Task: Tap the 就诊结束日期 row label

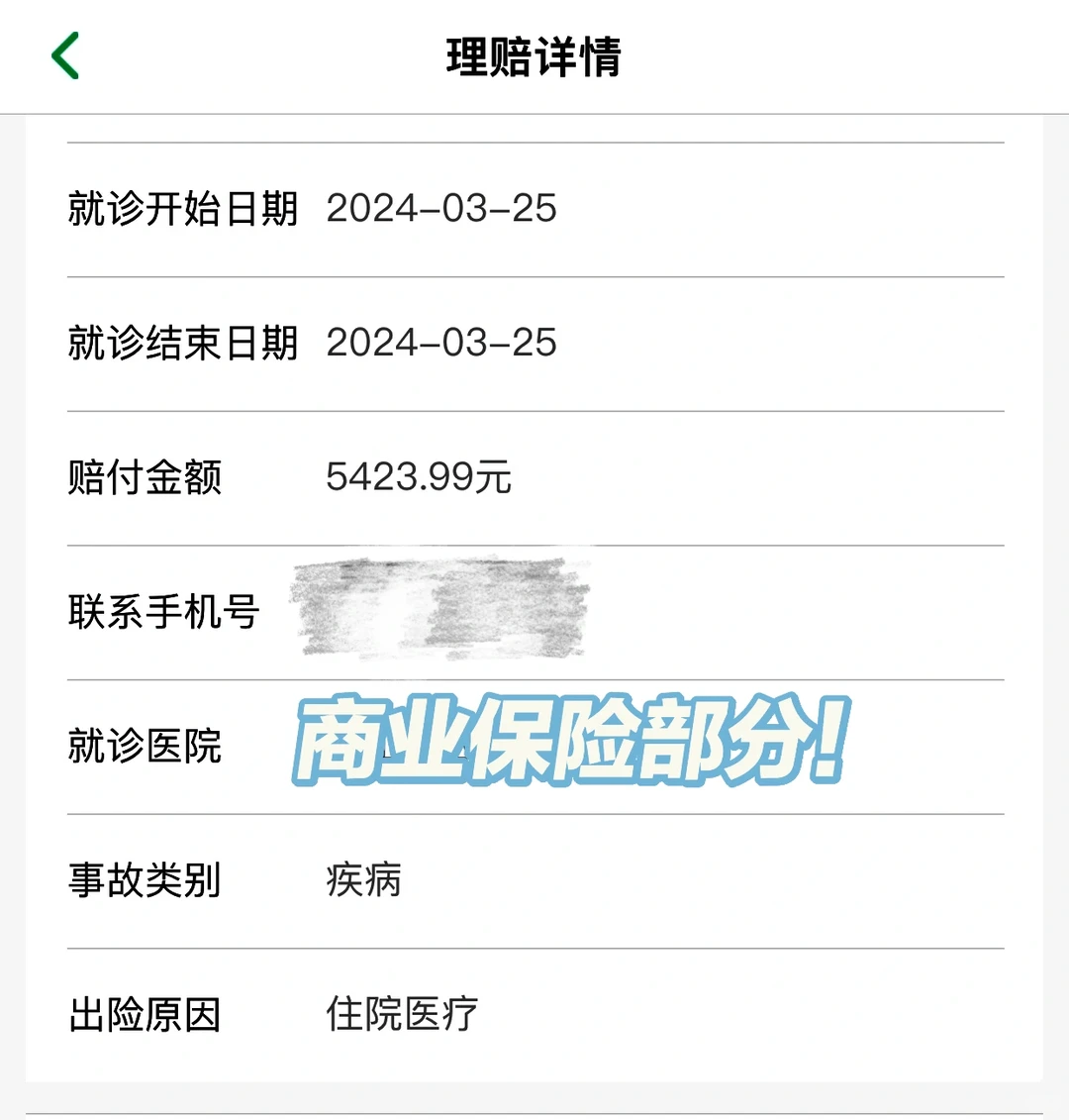Action: (x=185, y=344)
